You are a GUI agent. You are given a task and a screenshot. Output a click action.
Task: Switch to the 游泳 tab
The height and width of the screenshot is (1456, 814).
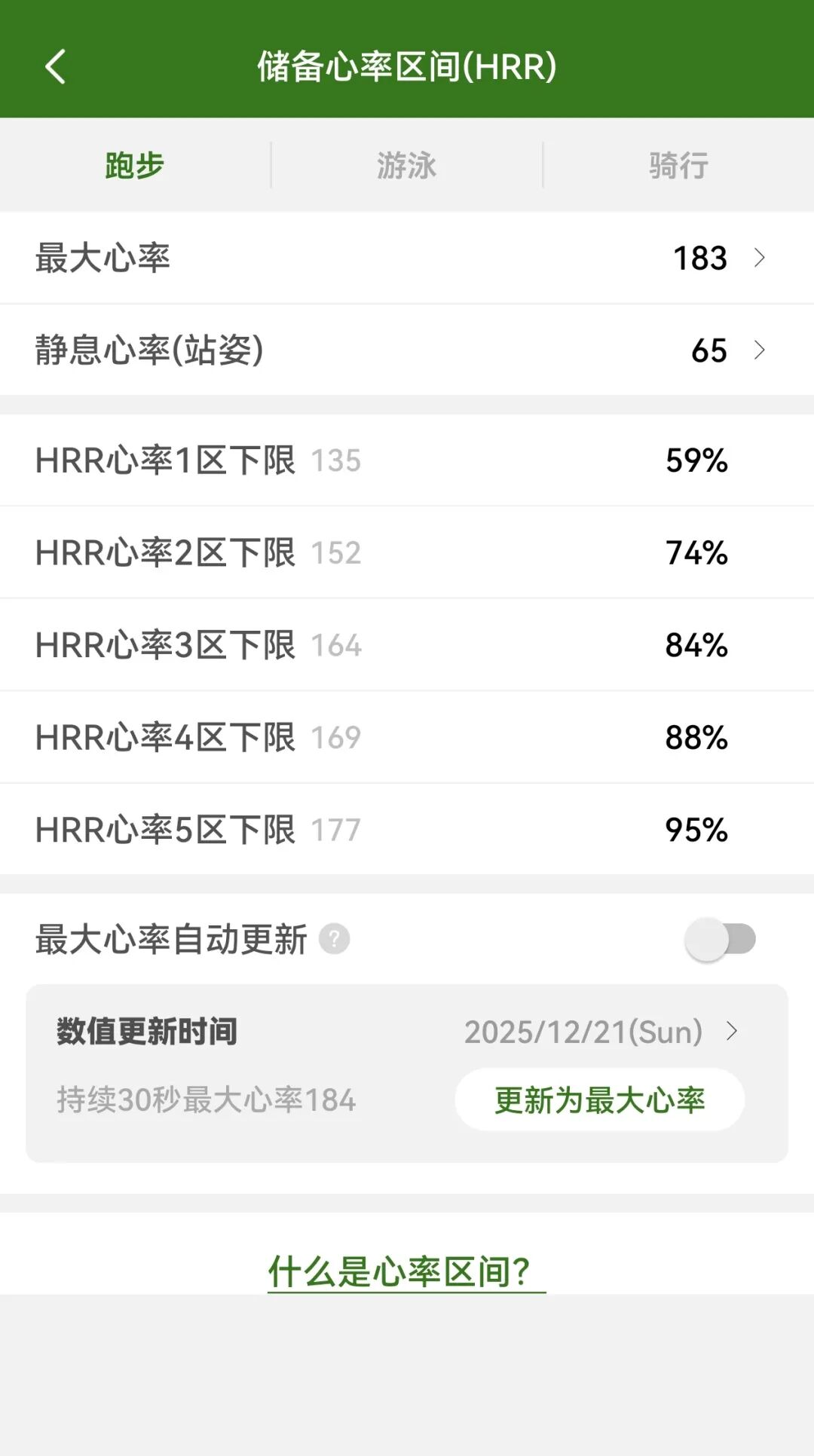pyautogui.click(x=407, y=165)
